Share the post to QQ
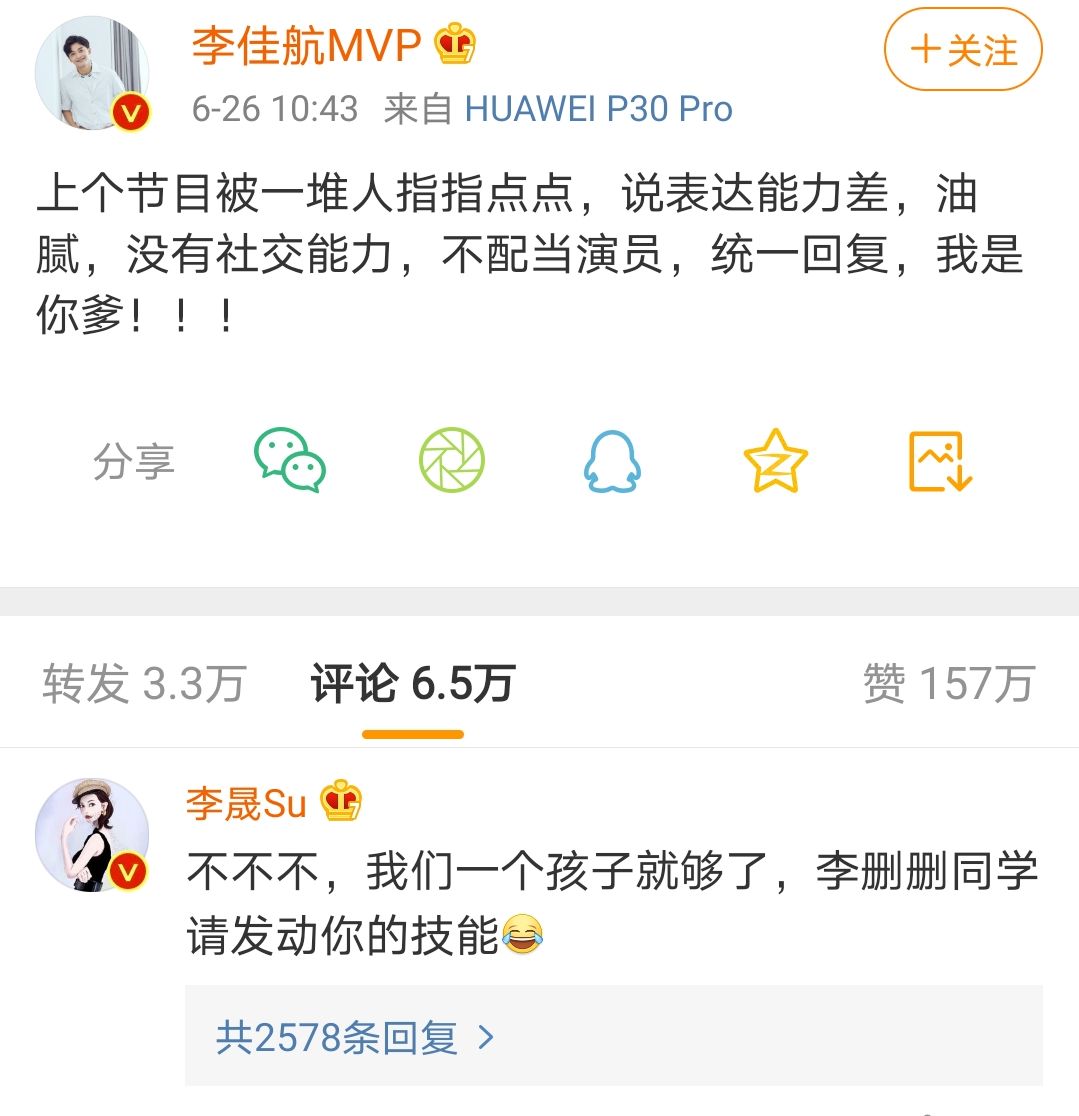The height and width of the screenshot is (1116, 1079). point(611,461)
